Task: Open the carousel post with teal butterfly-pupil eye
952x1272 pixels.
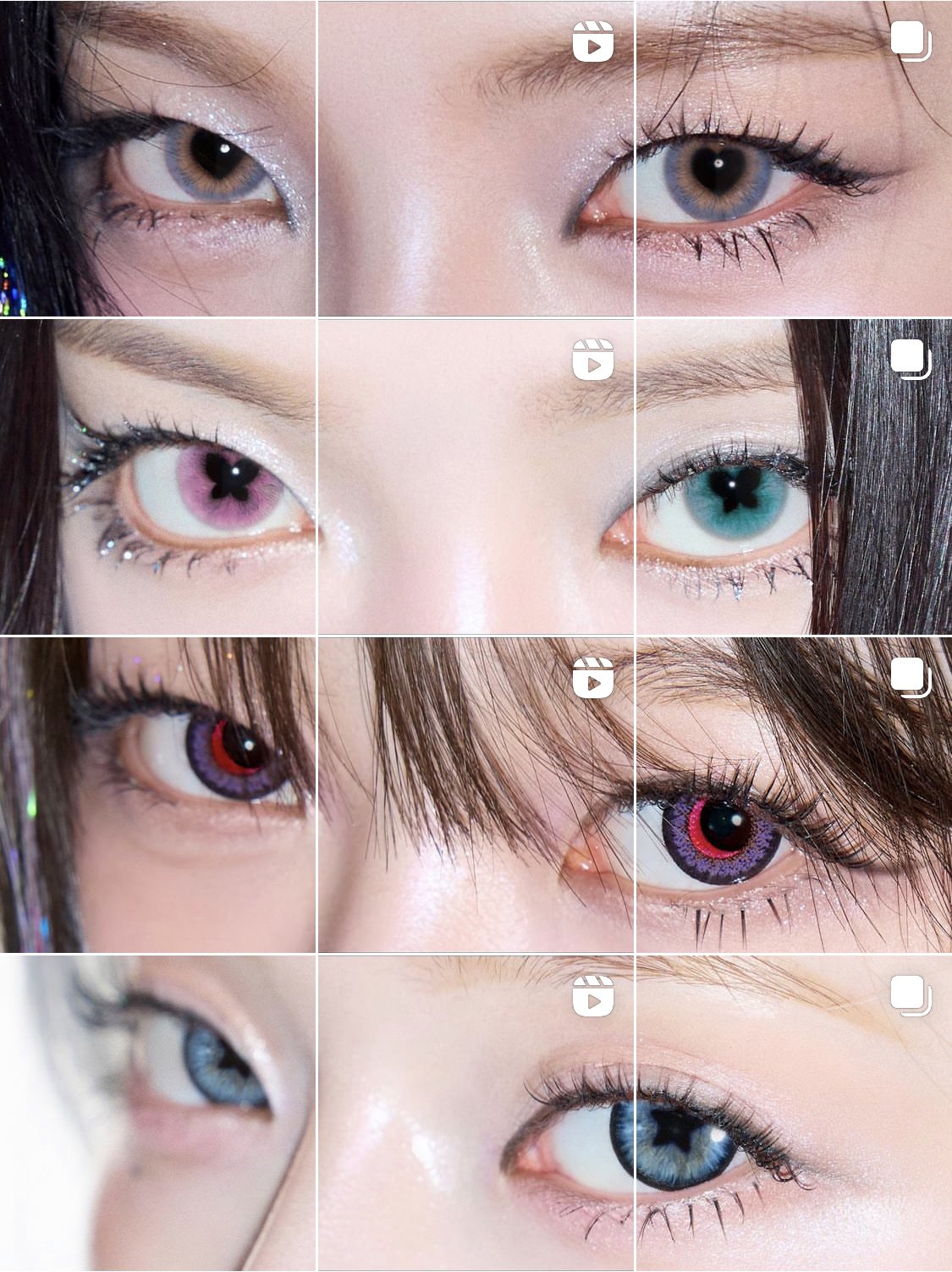Action: coord(794,476)
